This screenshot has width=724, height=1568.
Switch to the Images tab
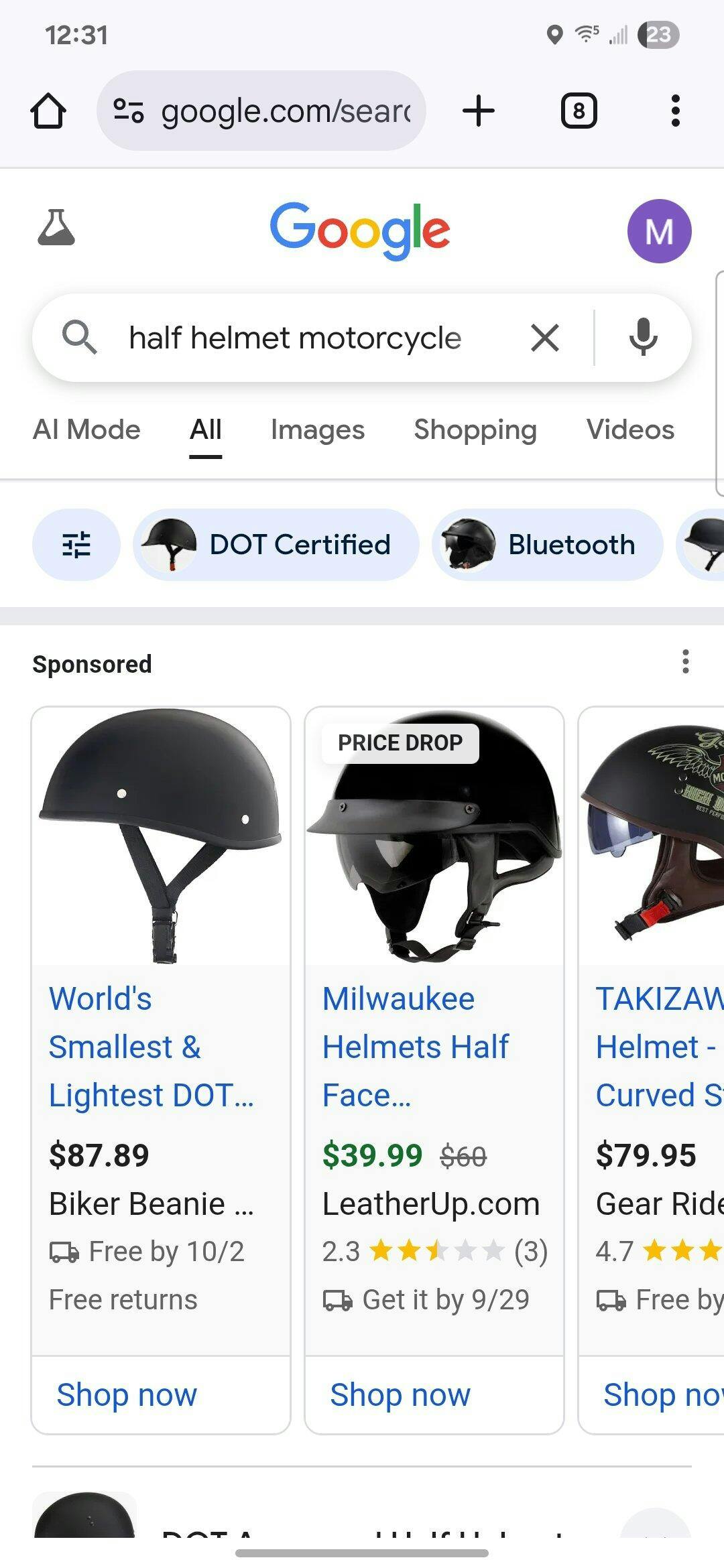[x=318, y=430]
